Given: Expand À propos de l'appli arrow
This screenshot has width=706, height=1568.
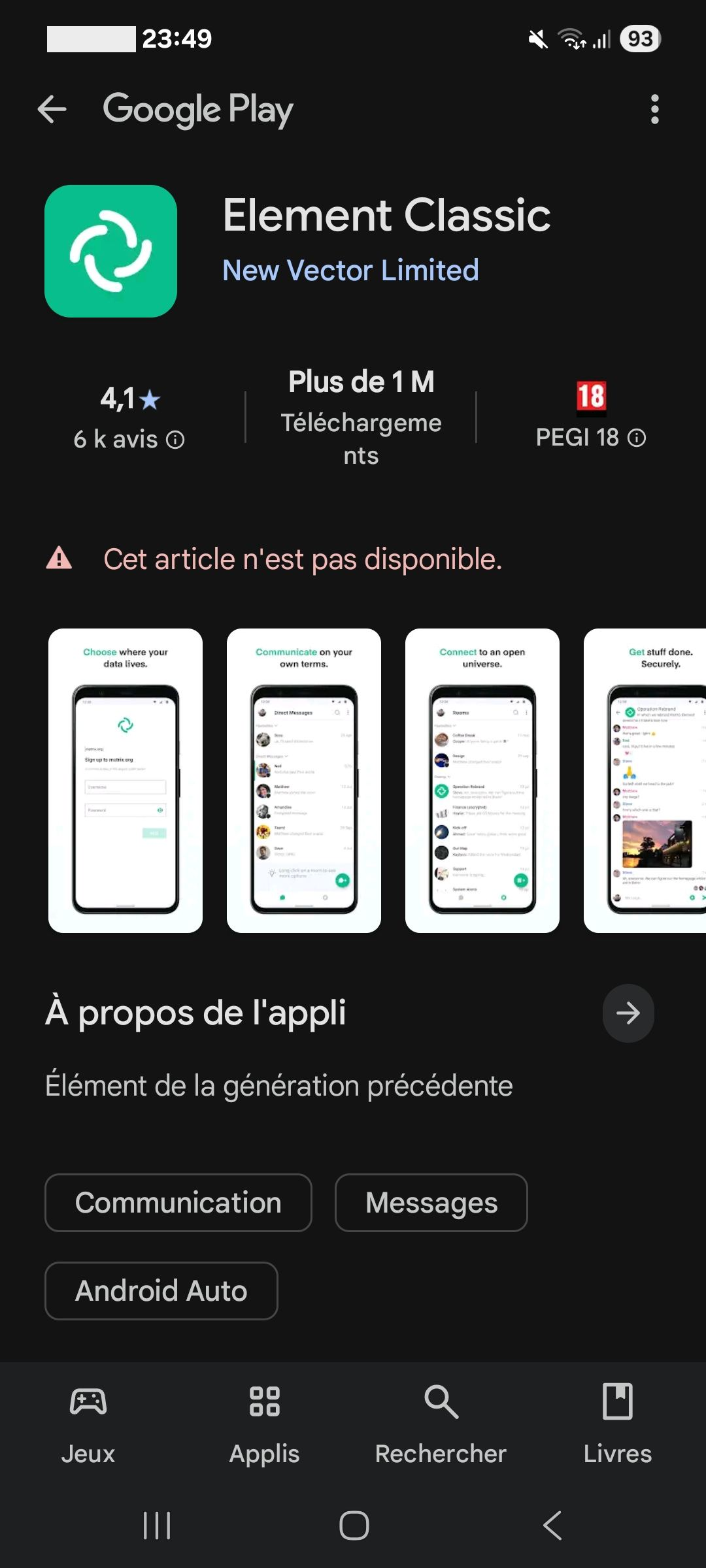Looking at the screenshot, I should [x=628, y=1013].
